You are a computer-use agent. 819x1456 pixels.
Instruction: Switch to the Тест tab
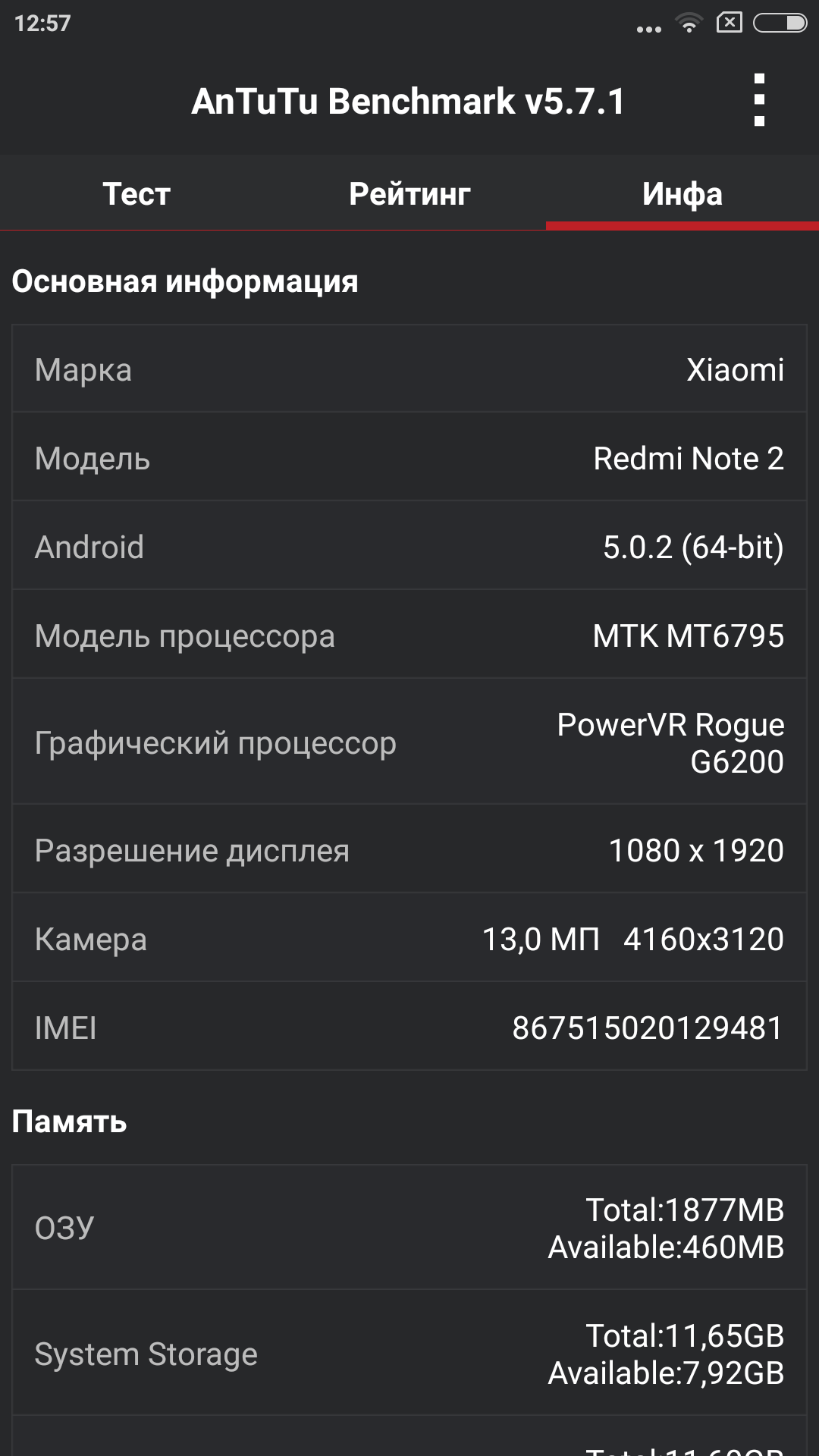(136, 194)
